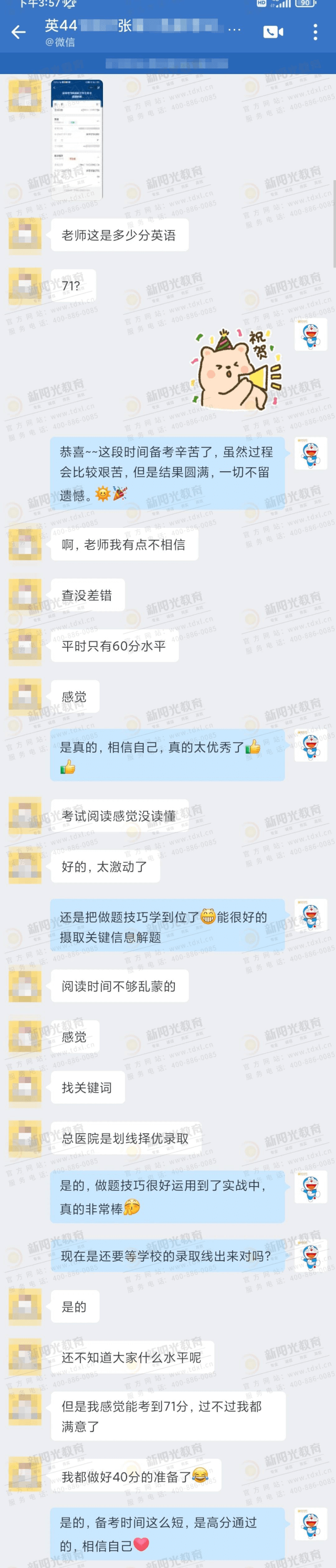336x1568 pixels.
Task: Open the screenshot image in the chat
Action: pyautogui.click(x=77, y=139)
